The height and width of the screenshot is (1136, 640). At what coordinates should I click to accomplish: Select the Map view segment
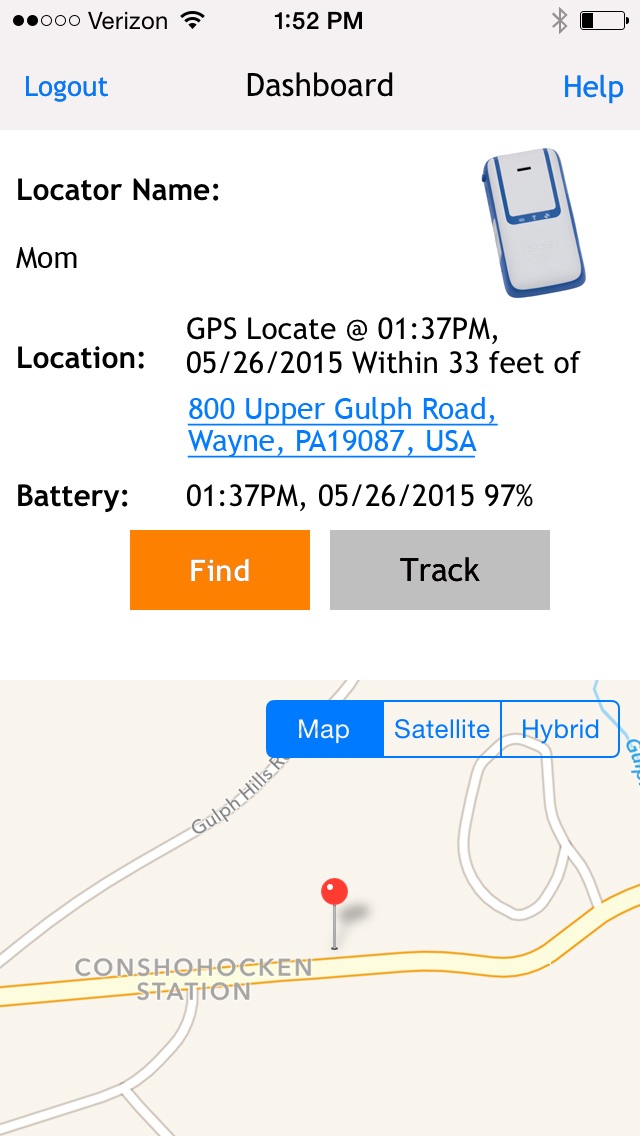coord(324,729)
